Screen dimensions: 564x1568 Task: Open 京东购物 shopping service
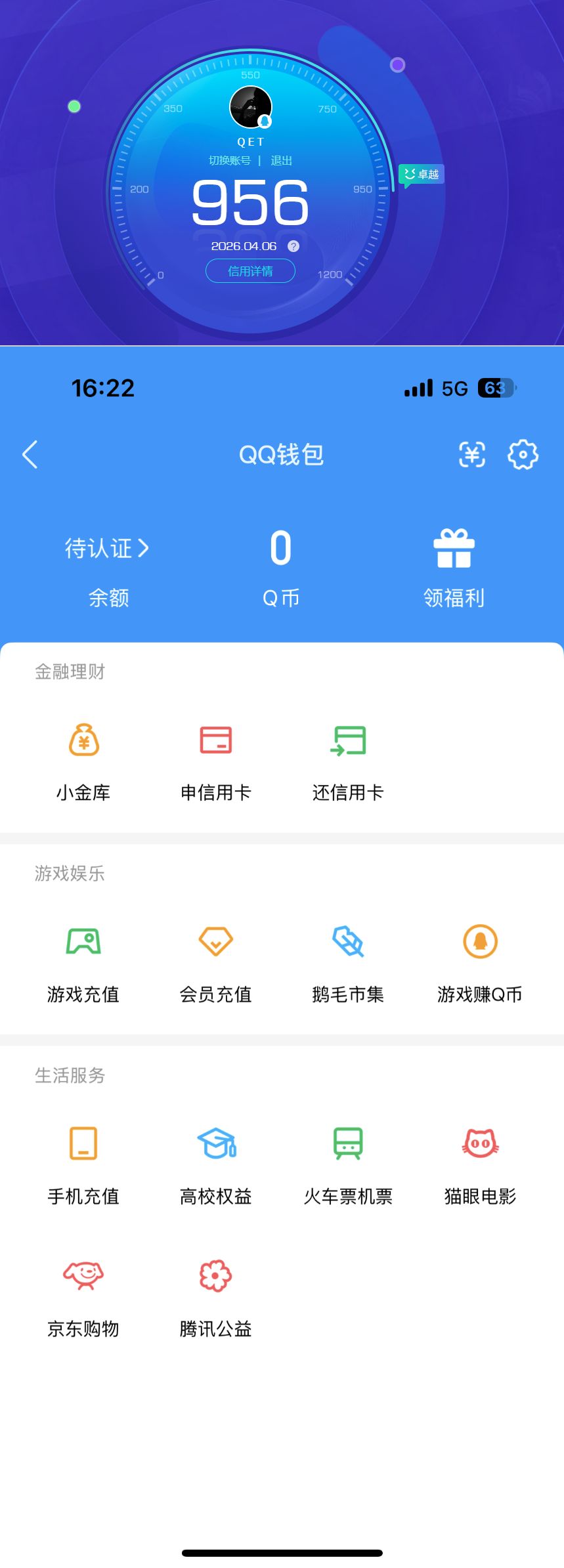coord(83,1294)
